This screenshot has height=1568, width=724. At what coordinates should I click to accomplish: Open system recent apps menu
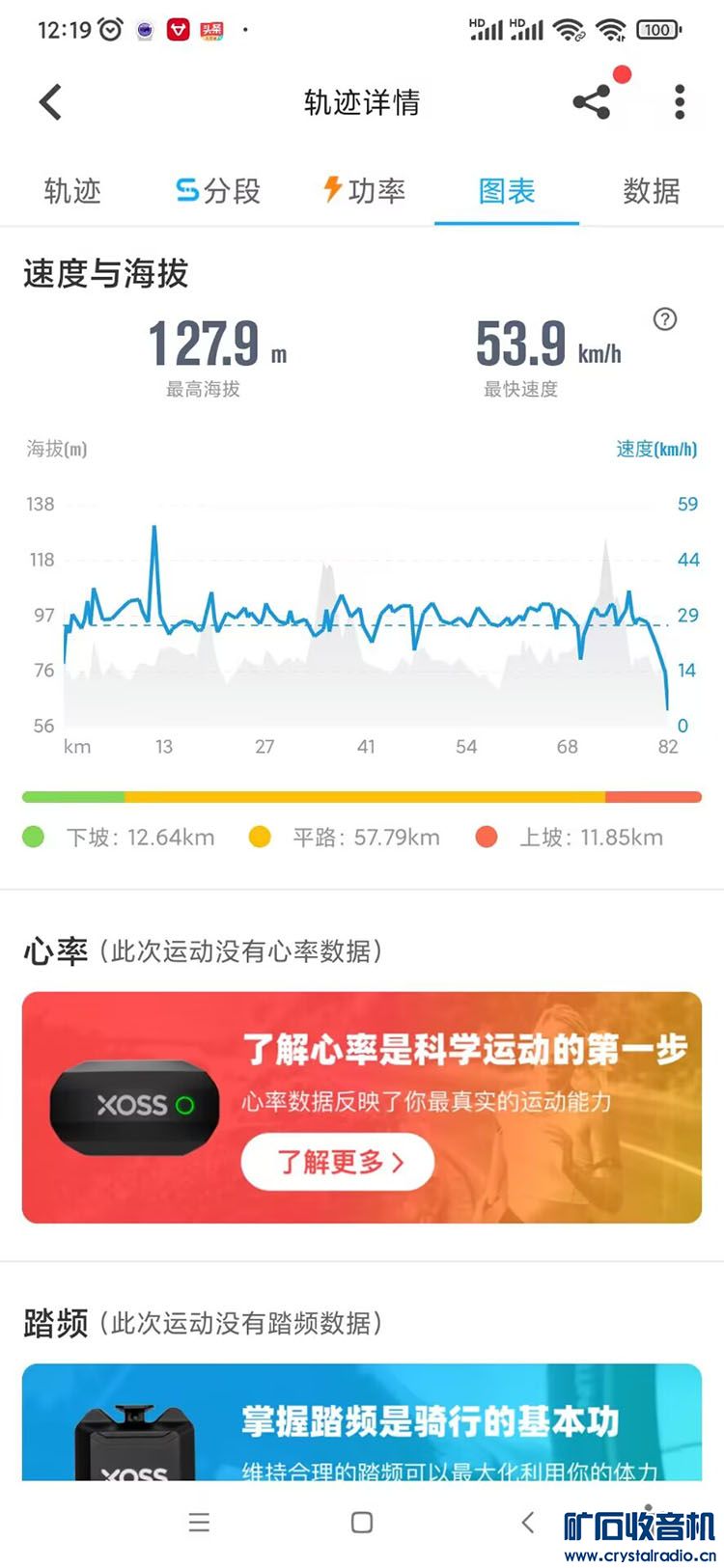pos(199,1523)
